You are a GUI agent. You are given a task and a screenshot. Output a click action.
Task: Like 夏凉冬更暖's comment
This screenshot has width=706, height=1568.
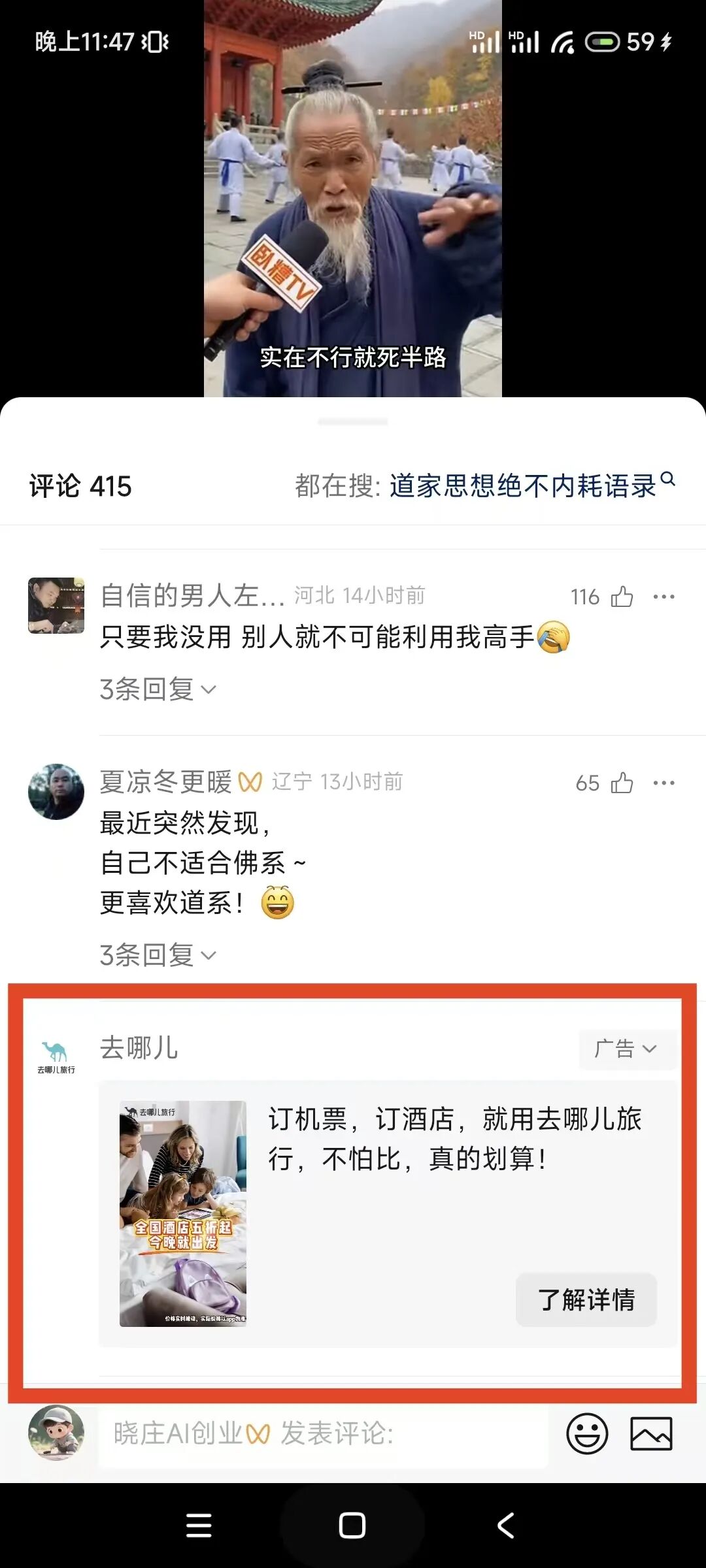tap(622, 783)
